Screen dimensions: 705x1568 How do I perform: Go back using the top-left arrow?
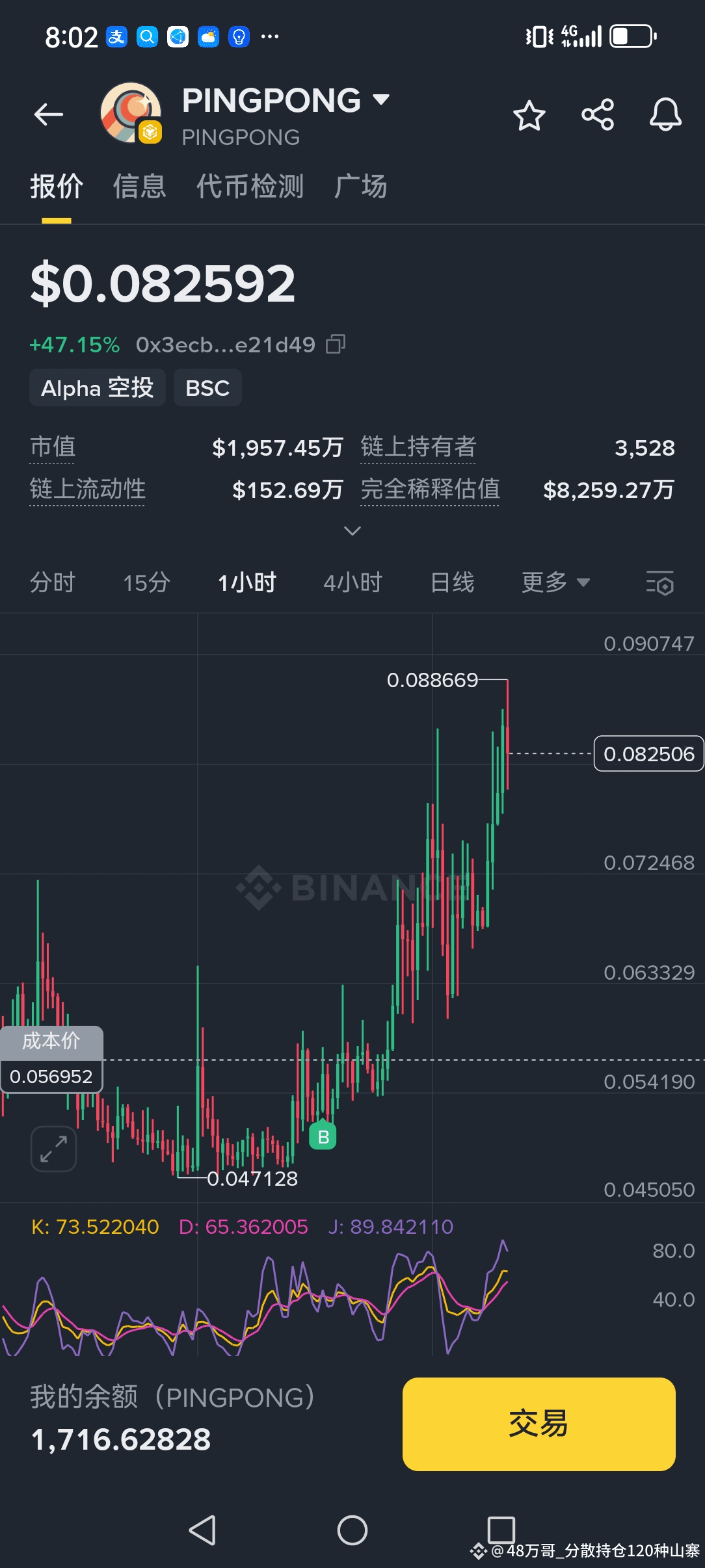tap(49, 114)
